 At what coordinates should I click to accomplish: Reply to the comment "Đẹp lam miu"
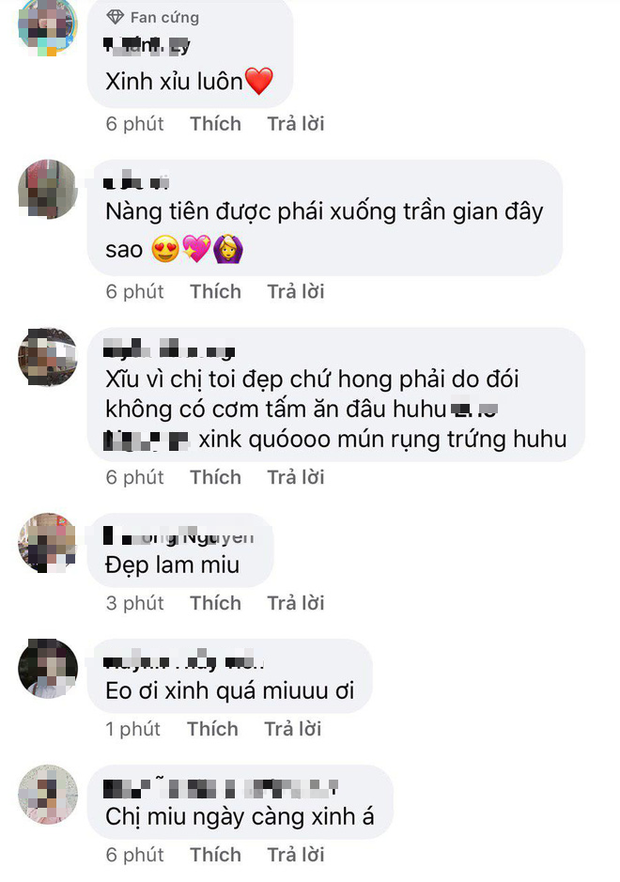[x=295, y=603]
